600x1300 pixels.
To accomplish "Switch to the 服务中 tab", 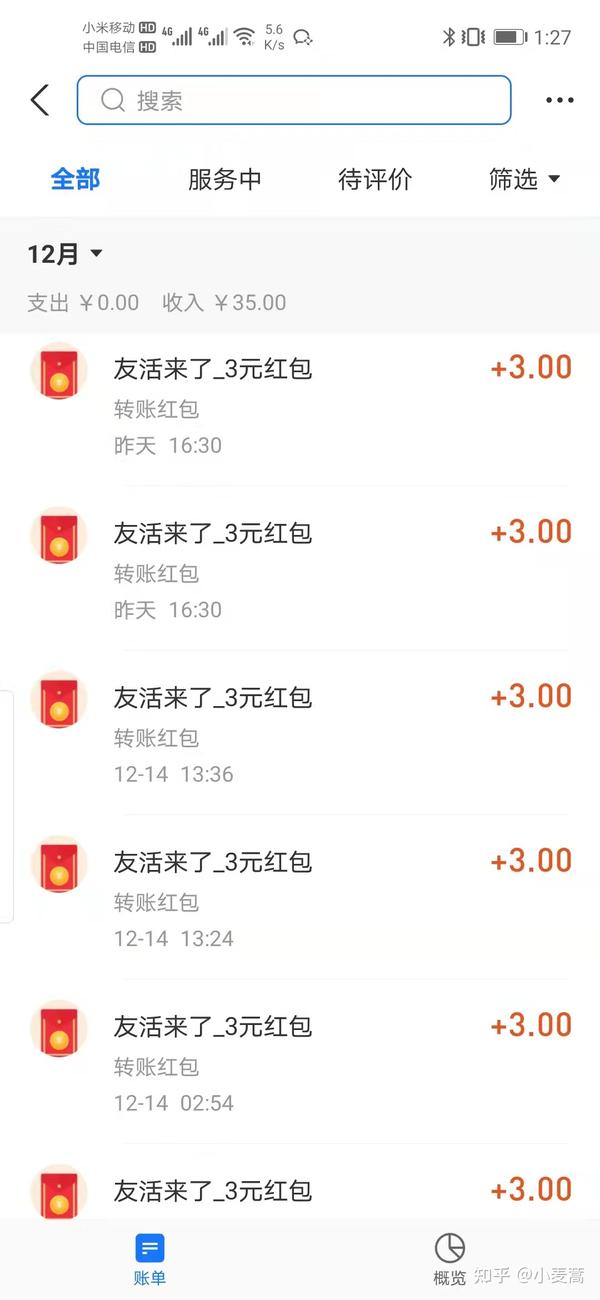I will point(225,179).
